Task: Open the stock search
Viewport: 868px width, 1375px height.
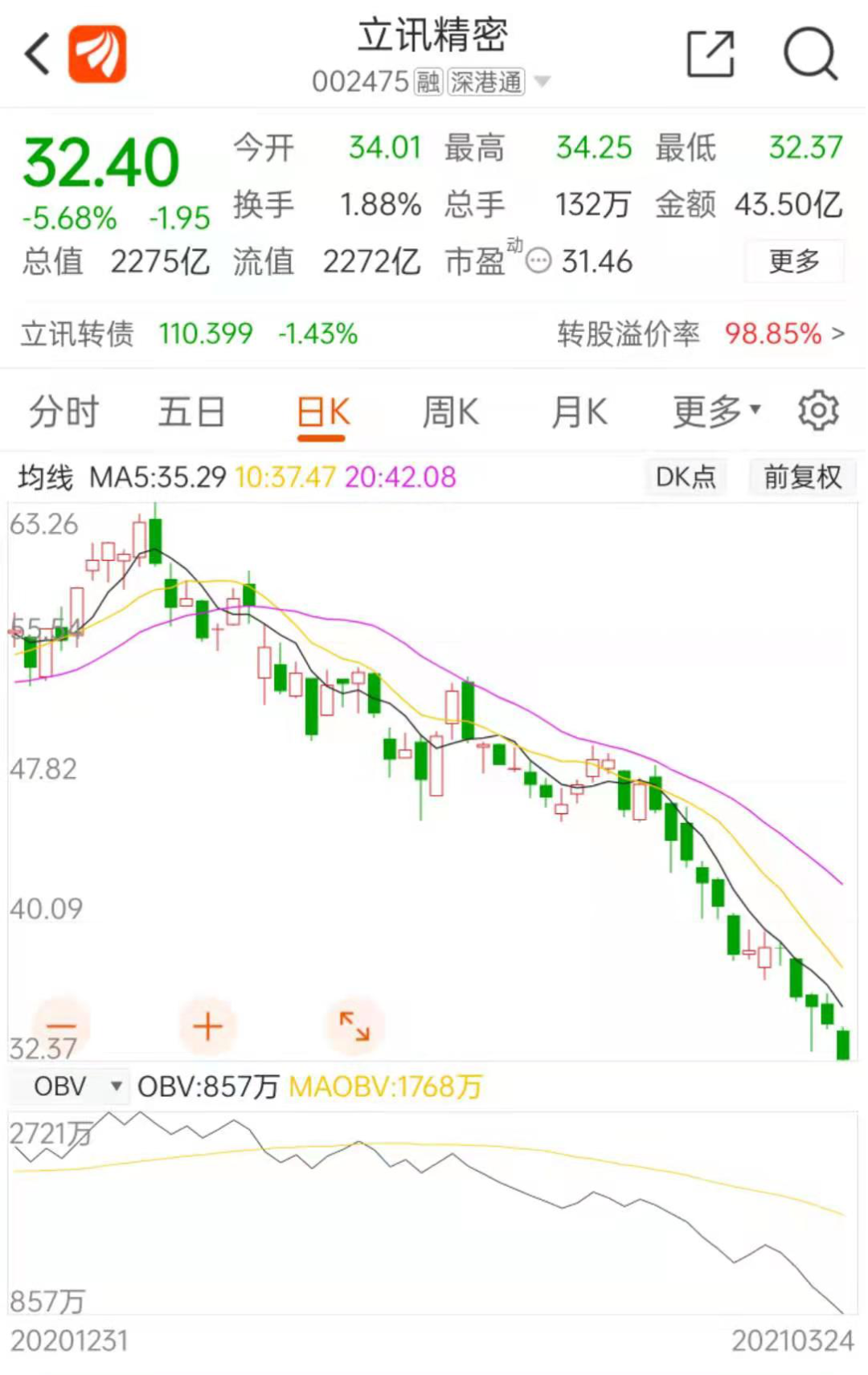Action: pos(811,53)
